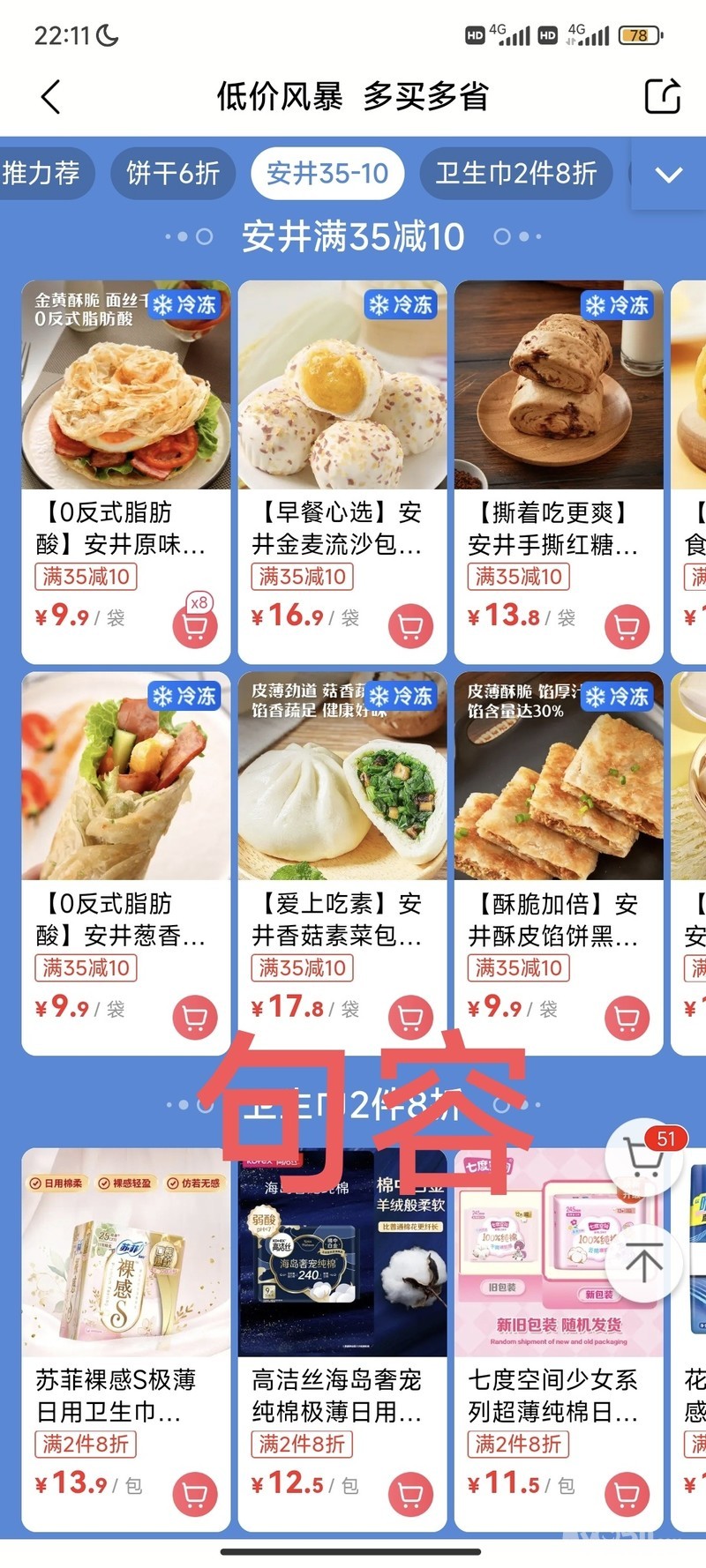Switch to the 安井35-10 tab

[327, 173]
